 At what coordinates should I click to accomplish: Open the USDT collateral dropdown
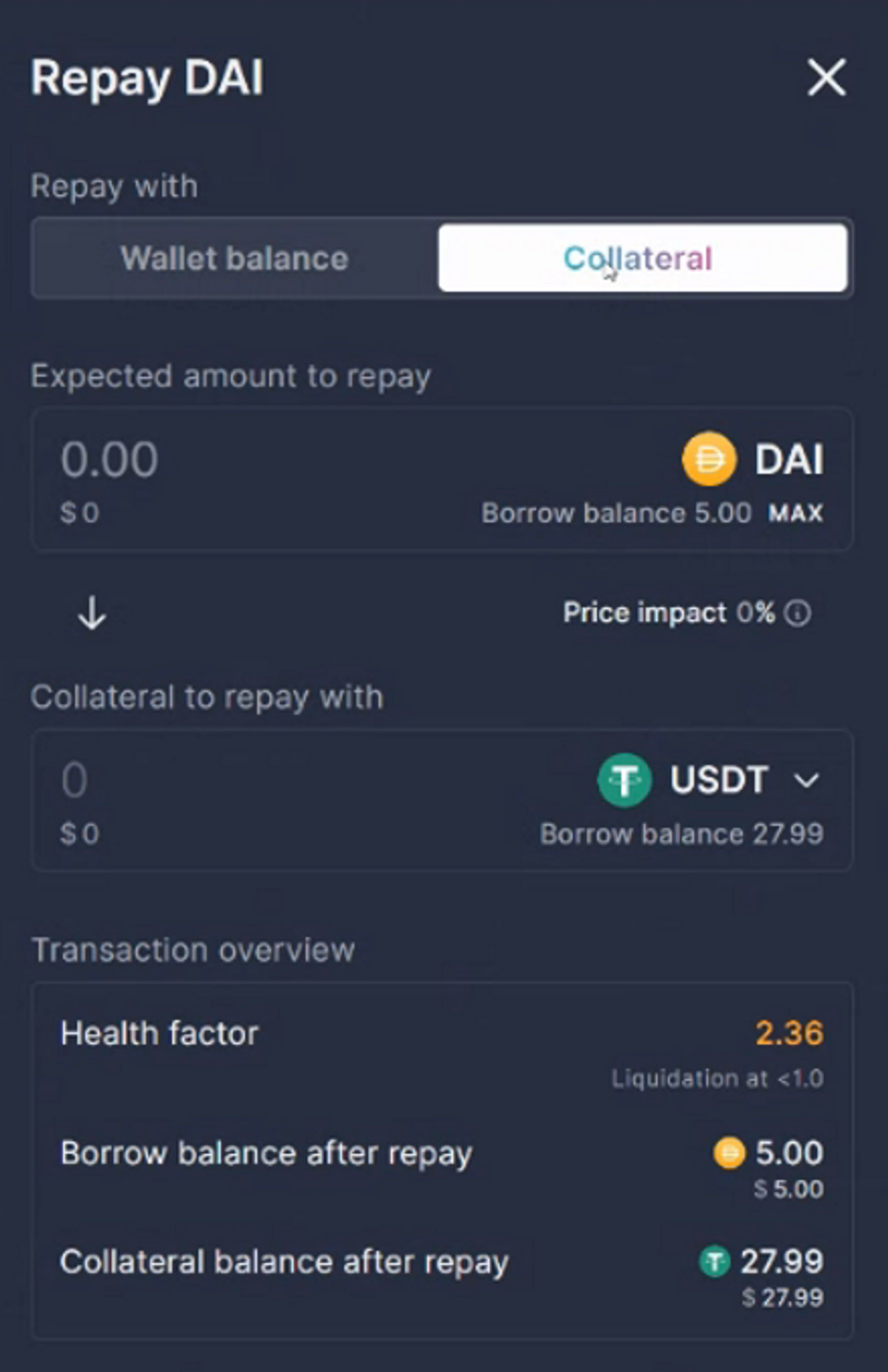tap(806, 780)
